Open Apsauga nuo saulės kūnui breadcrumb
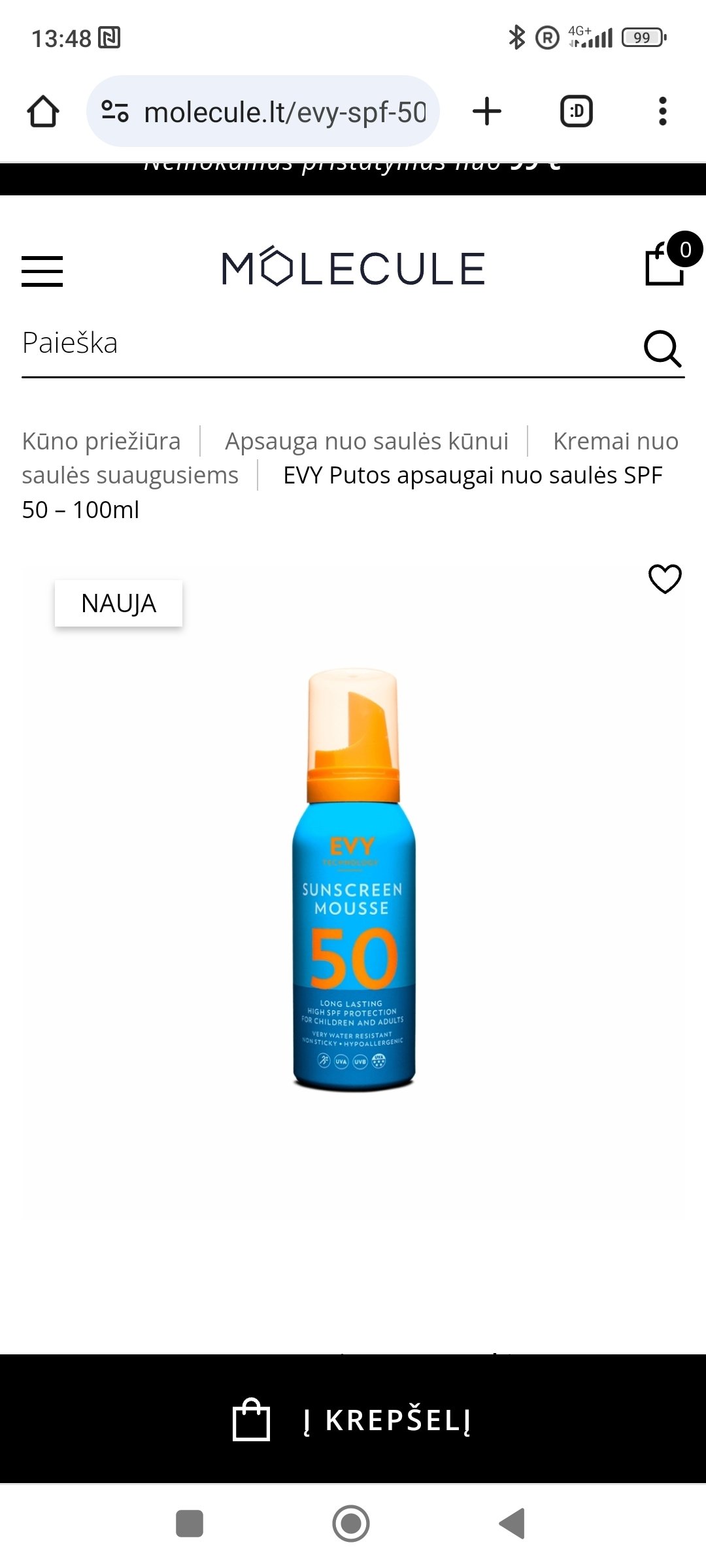This screenshot has width=706, height=1568. click(x=367, y=441)
